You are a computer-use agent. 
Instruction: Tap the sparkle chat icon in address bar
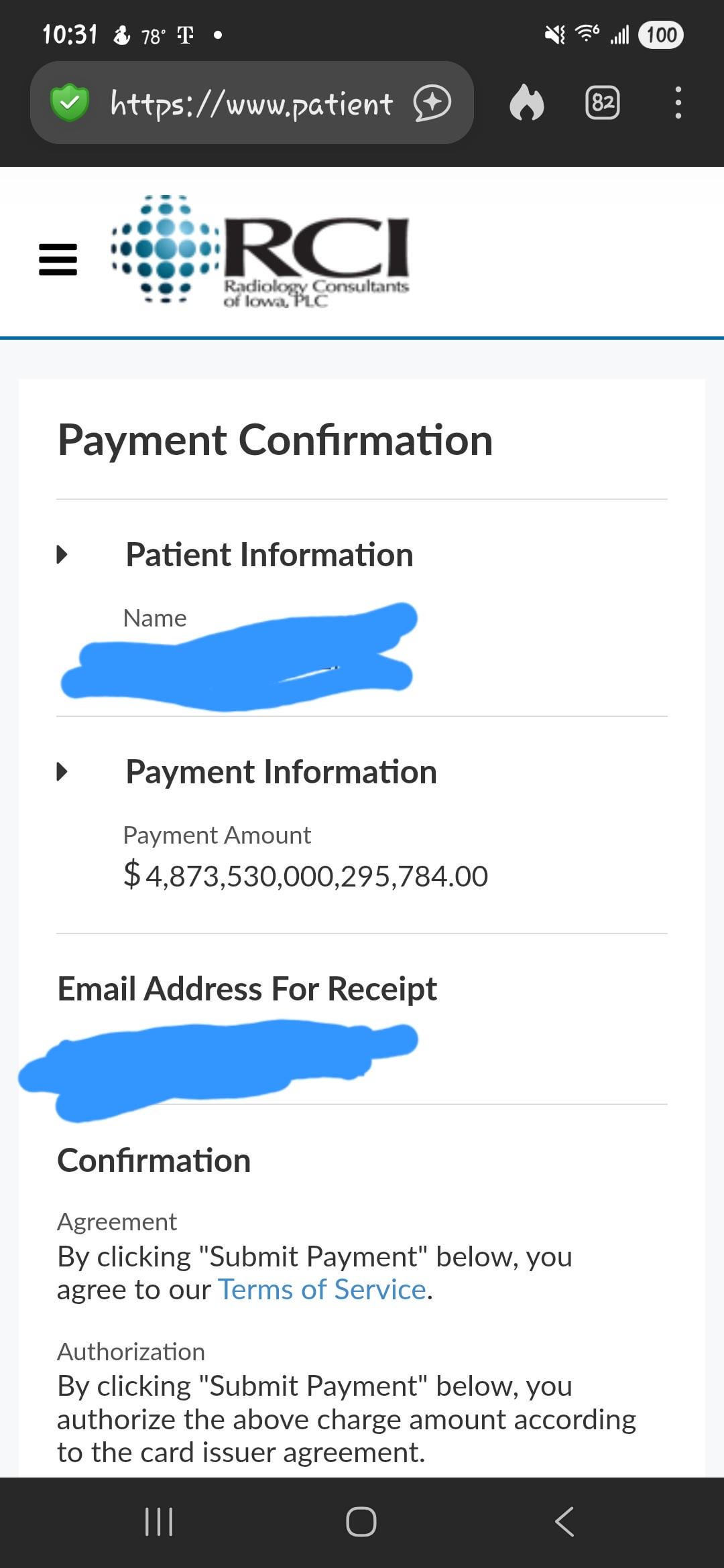click(432, 103)
